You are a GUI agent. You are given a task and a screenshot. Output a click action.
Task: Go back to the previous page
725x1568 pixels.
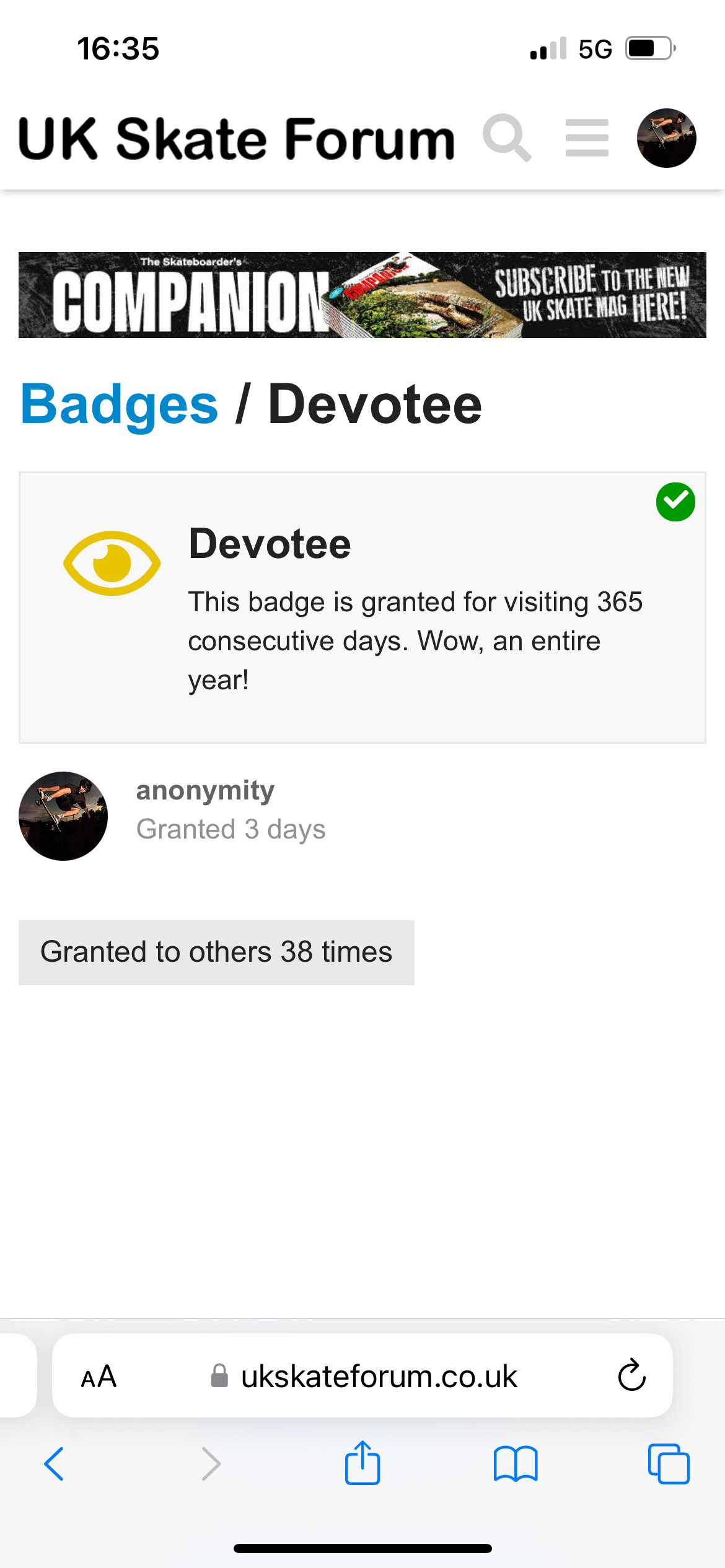coord(55,1464)
